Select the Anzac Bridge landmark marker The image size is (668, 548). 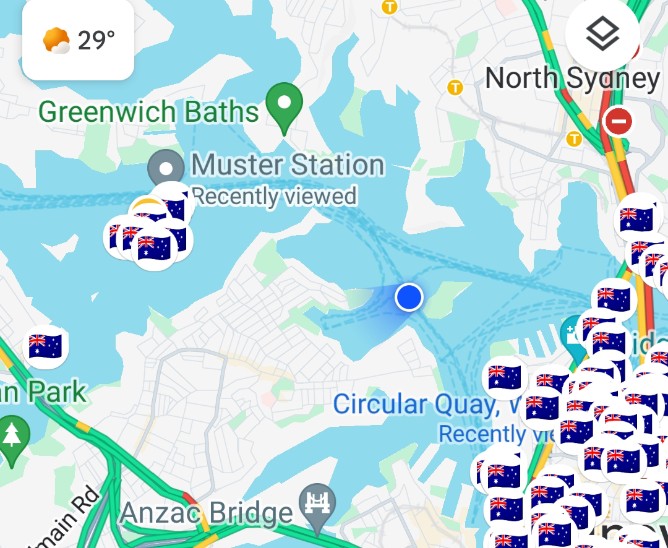coord(317,502)
